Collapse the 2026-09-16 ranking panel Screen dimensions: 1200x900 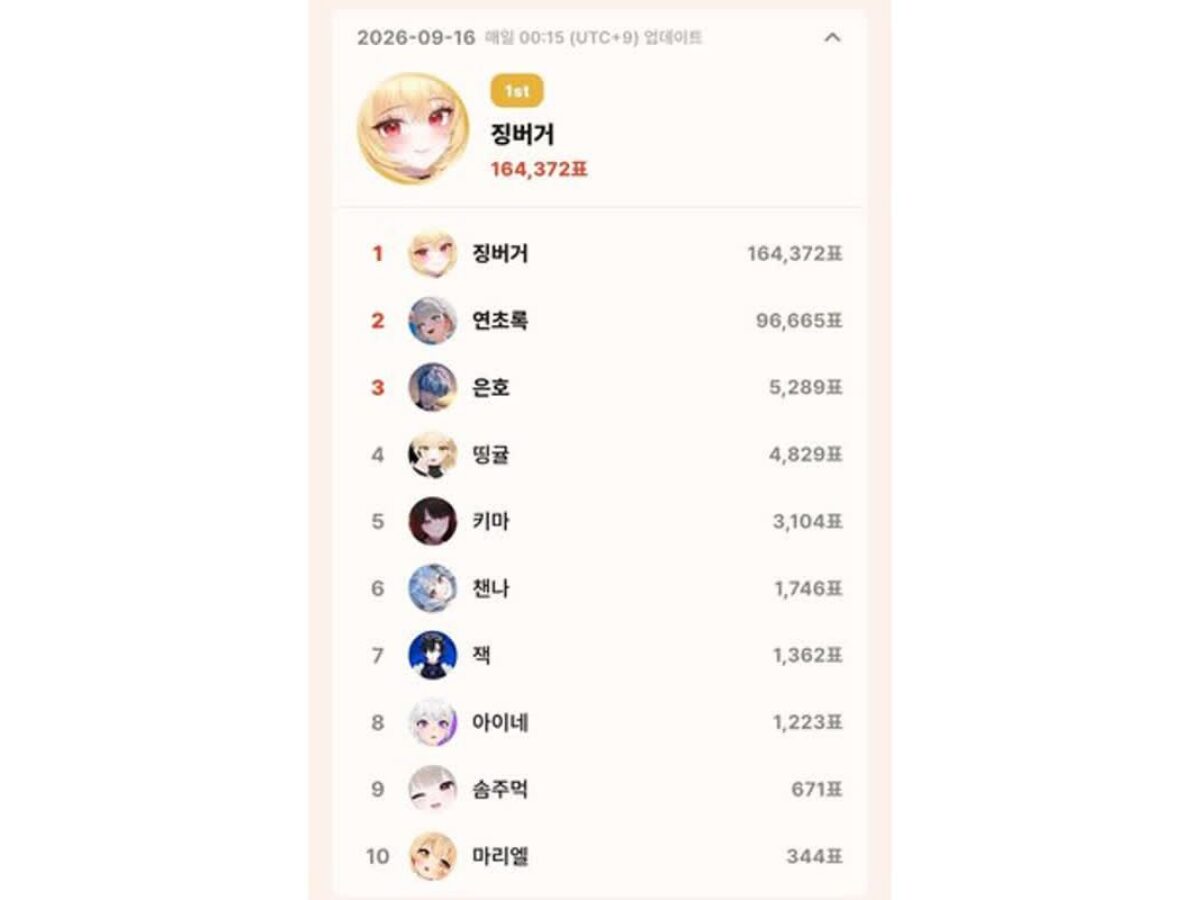point(832,38)
